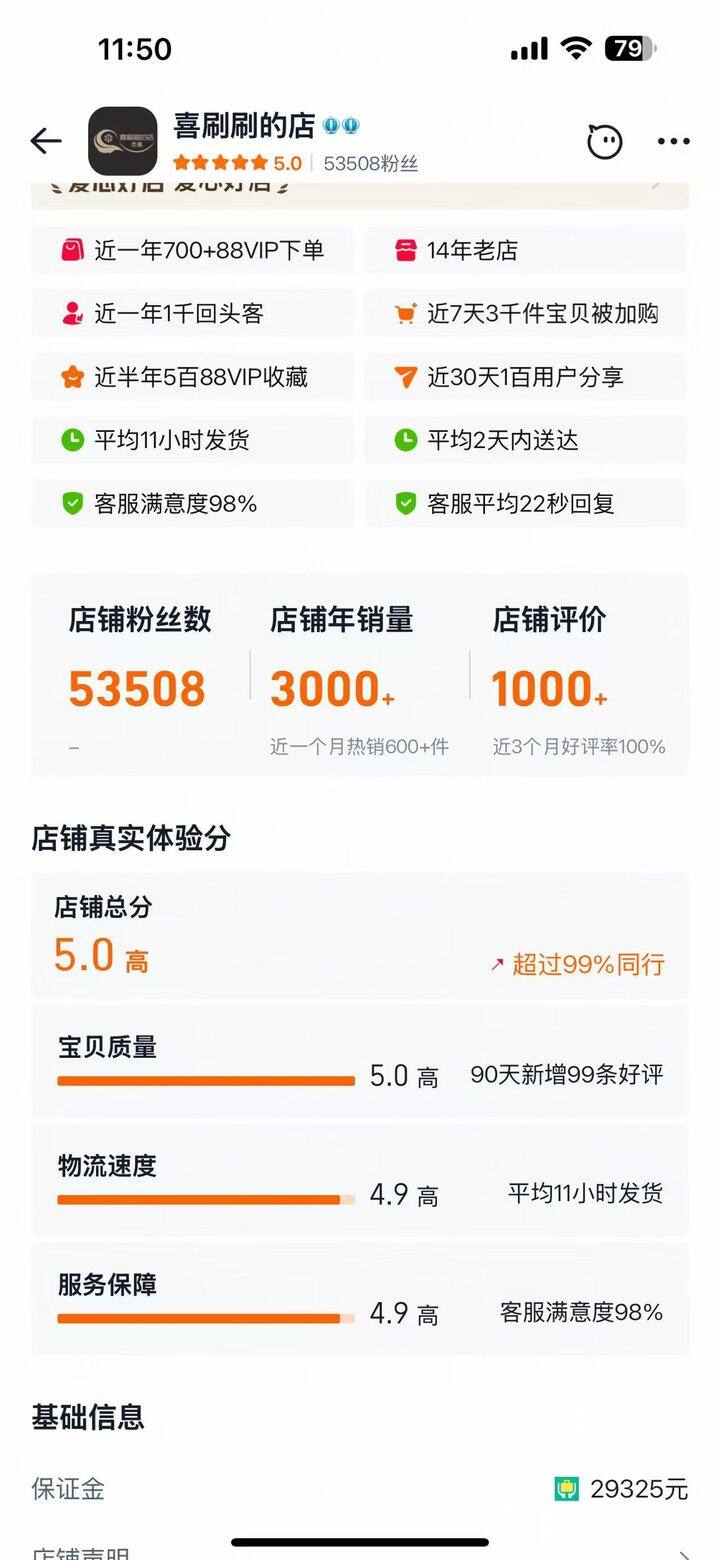This screenshot has width=720, height=1560.
Task: Go back with the arrow icon
Action: click(x=46, y=141)
